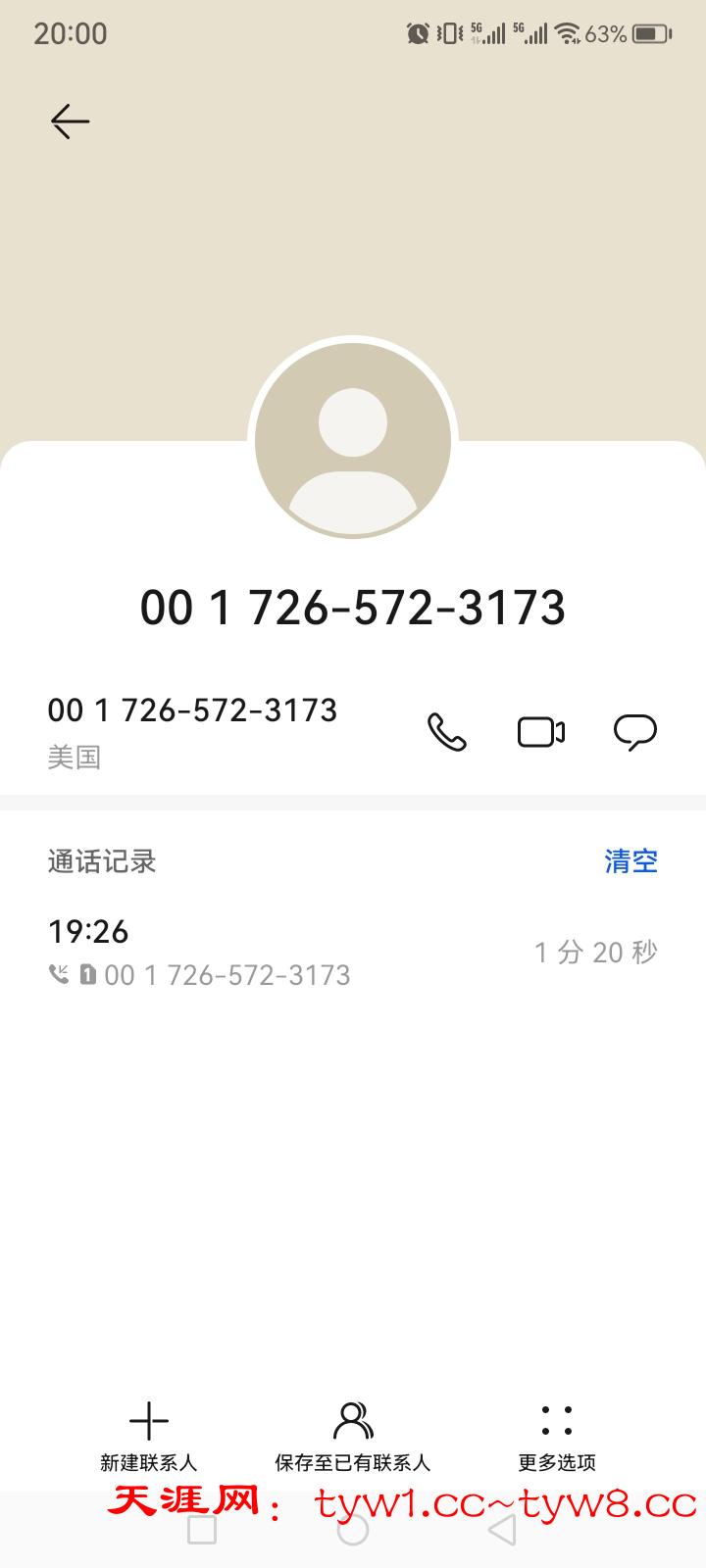Call 00 1 726-572-3173 with phone icon
The width and height of the screenshot is (706, 1568).
click(447, 732)
